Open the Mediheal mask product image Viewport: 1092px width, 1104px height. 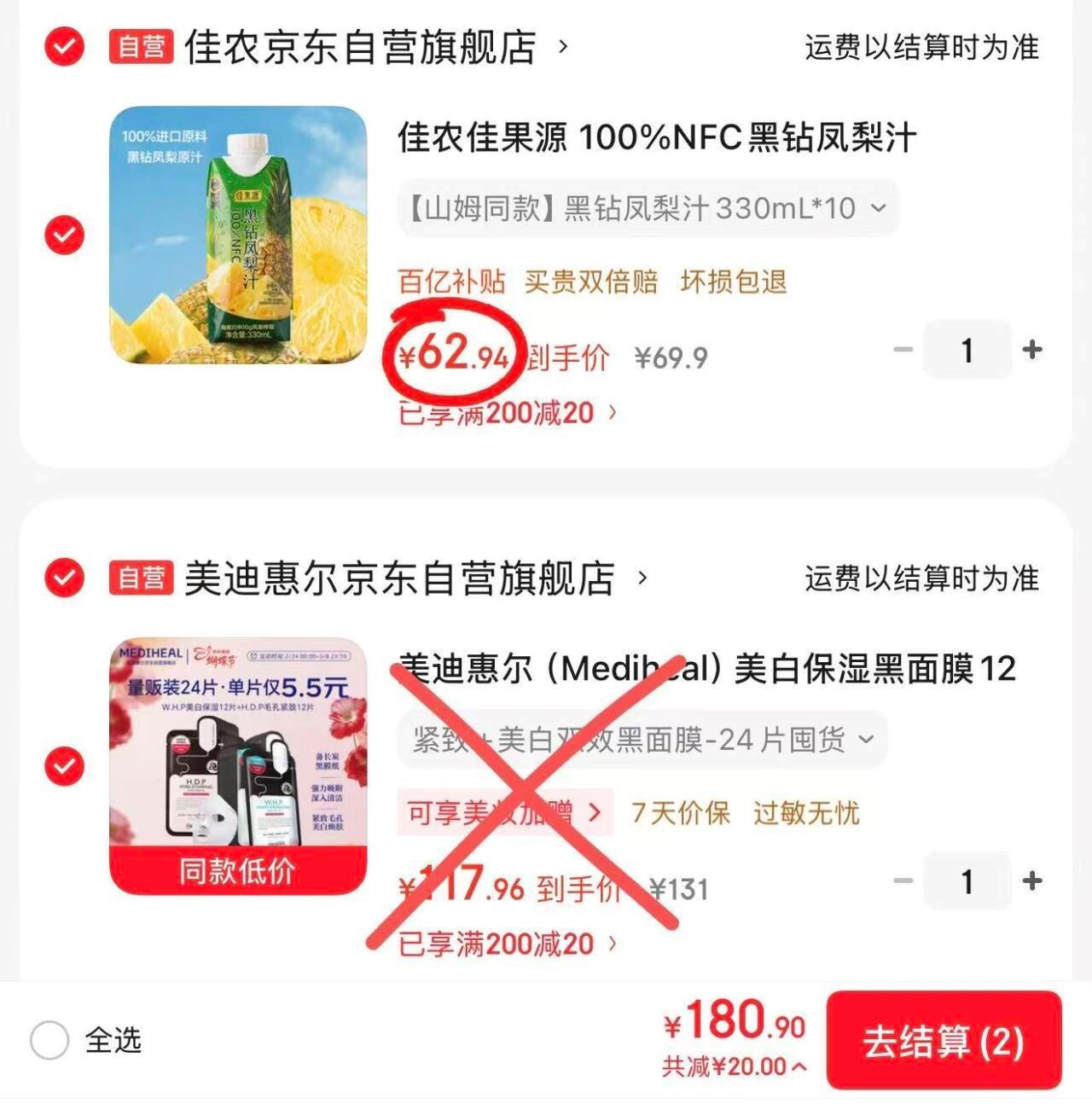(x=238, y=765)
